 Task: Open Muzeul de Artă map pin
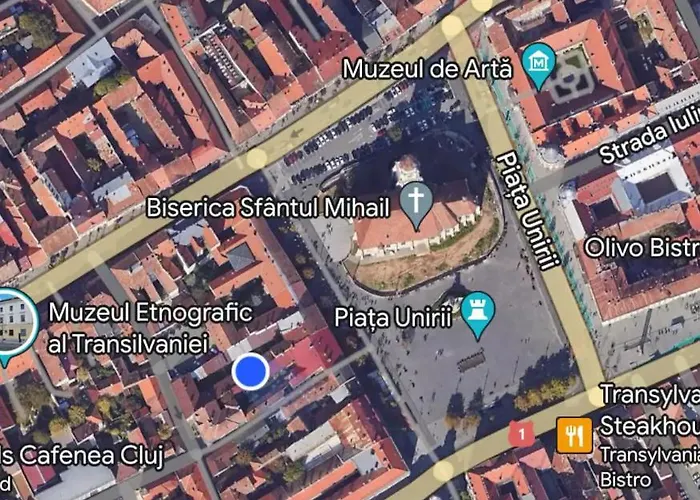540,65
